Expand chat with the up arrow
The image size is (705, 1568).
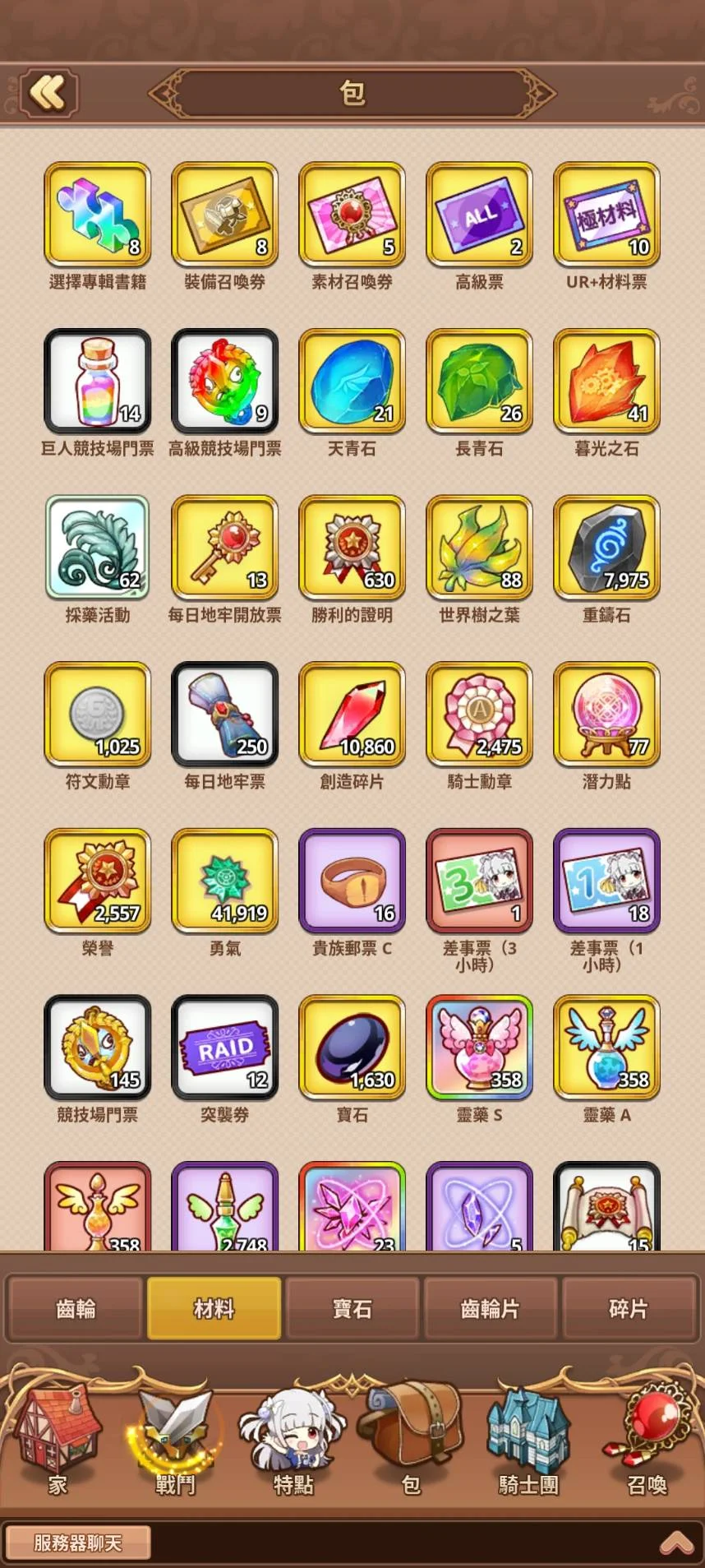point(676,1543)
